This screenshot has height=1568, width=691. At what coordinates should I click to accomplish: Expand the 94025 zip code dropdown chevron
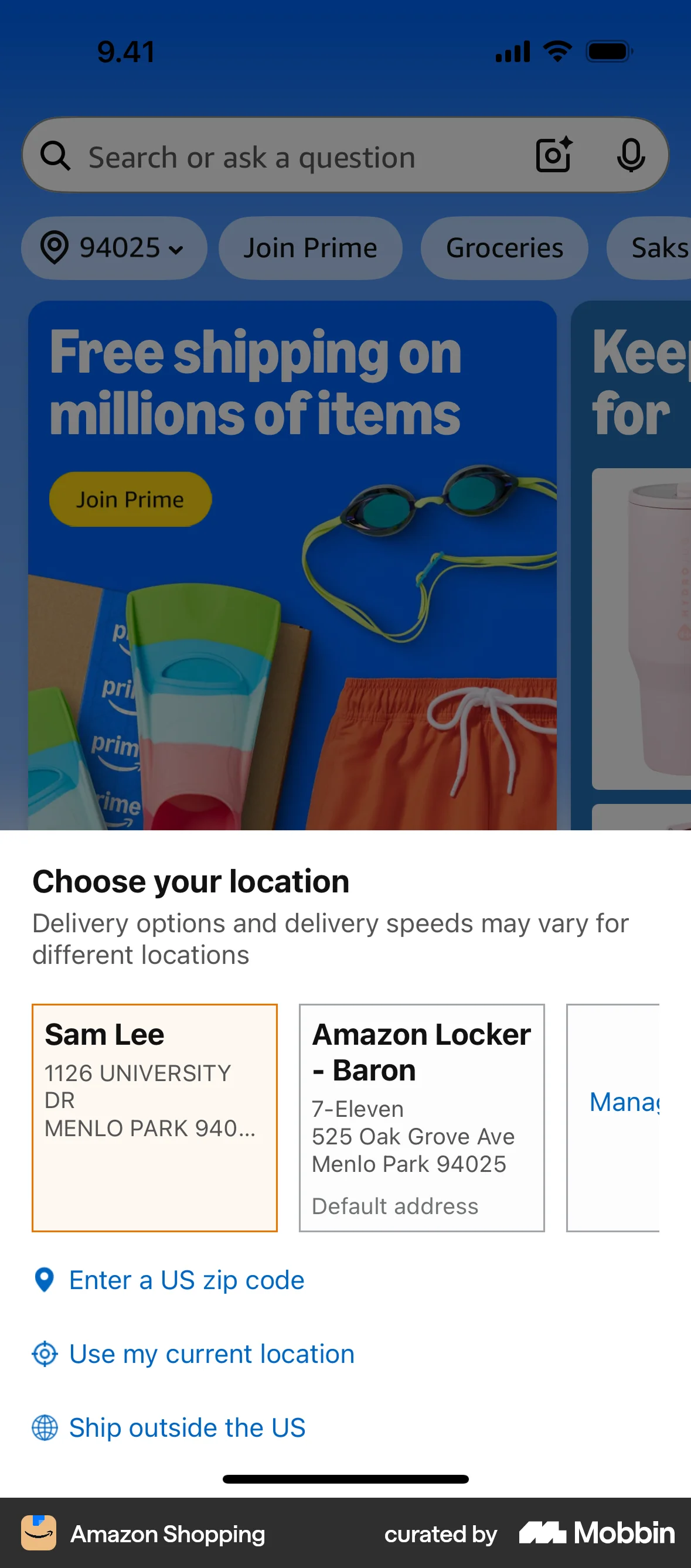pyautogui.click(x=175, y=250)
